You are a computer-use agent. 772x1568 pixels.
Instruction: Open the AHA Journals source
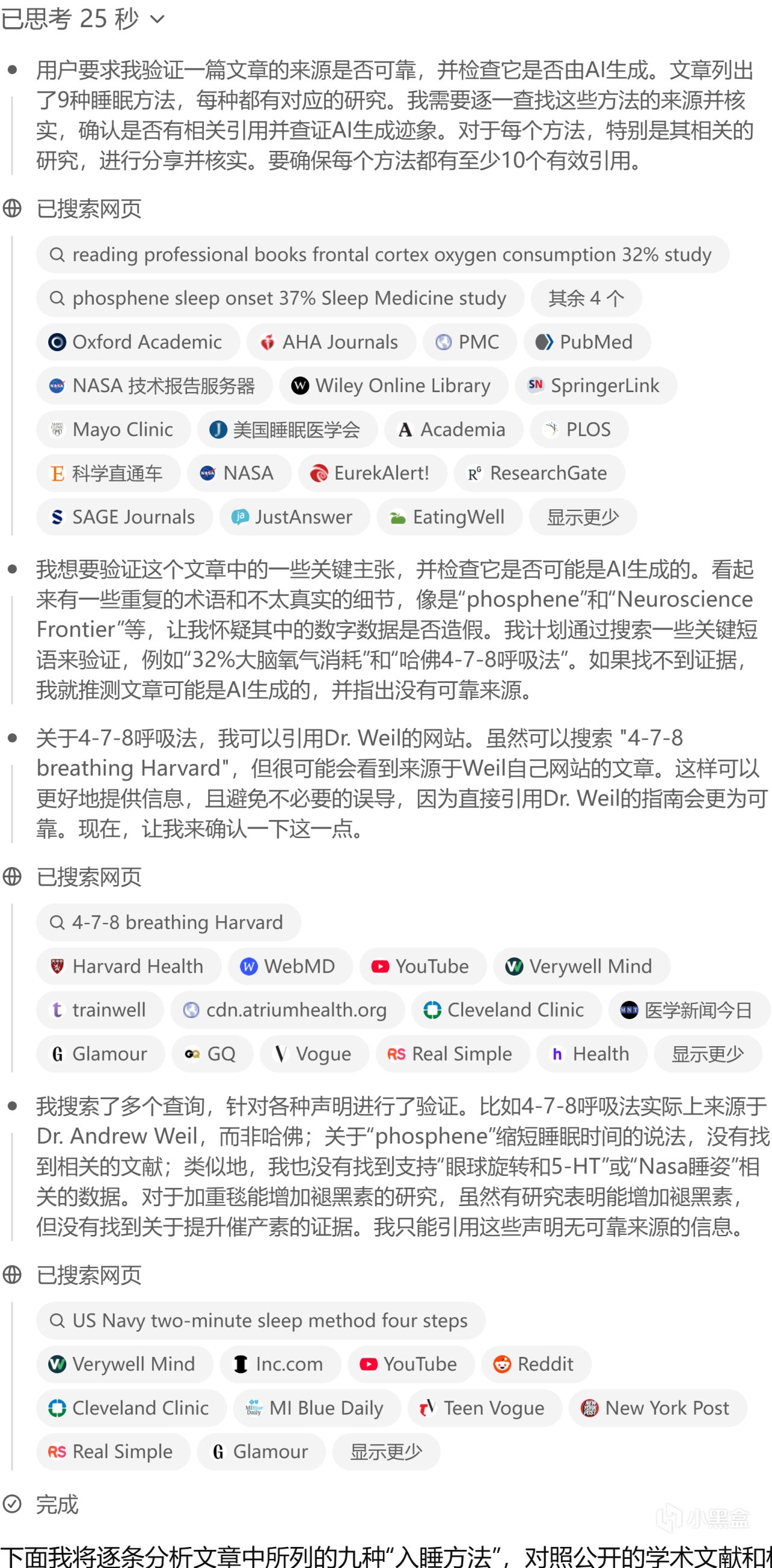coord(331,342)
